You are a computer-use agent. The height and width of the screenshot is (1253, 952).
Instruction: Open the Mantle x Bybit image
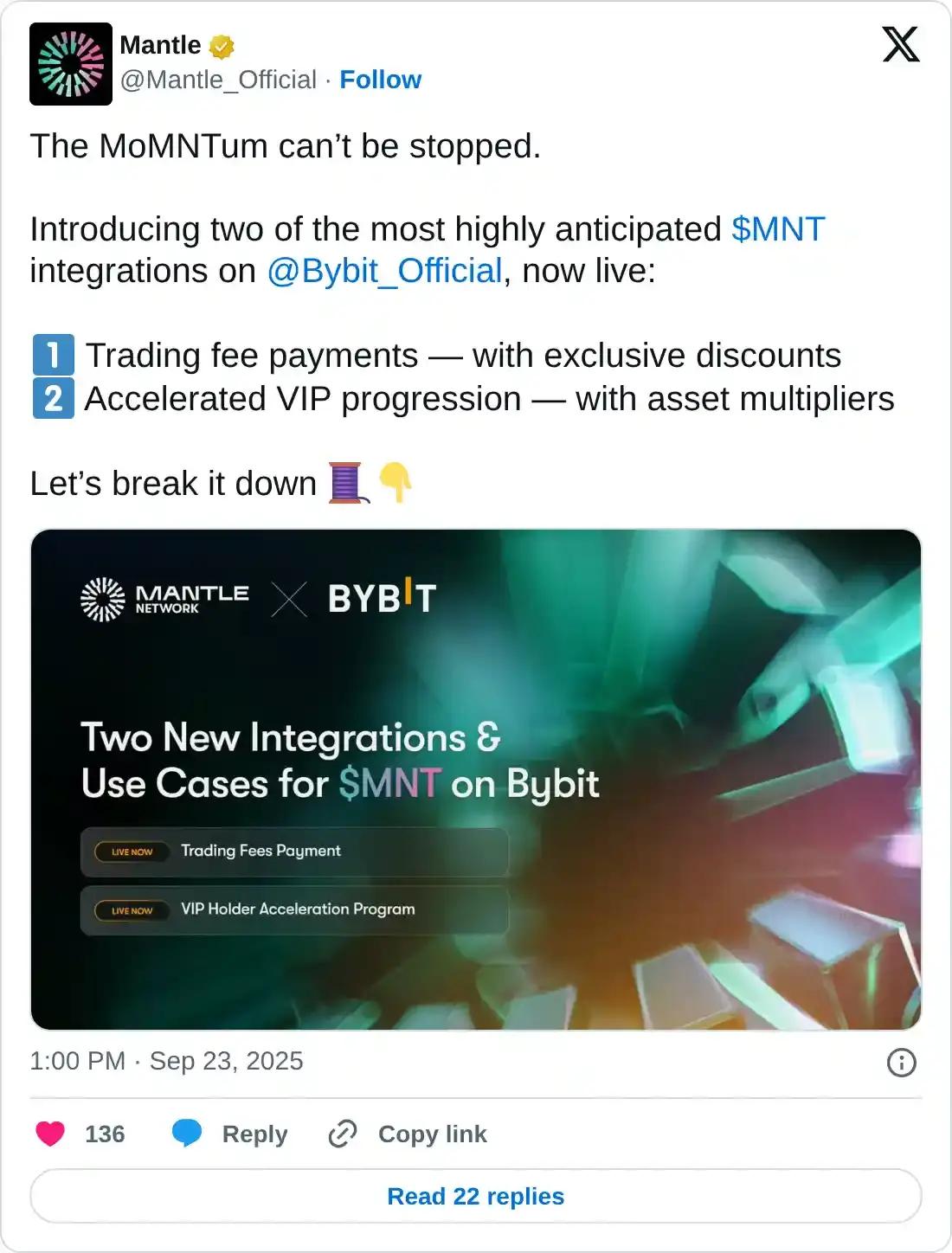(476, 779)
